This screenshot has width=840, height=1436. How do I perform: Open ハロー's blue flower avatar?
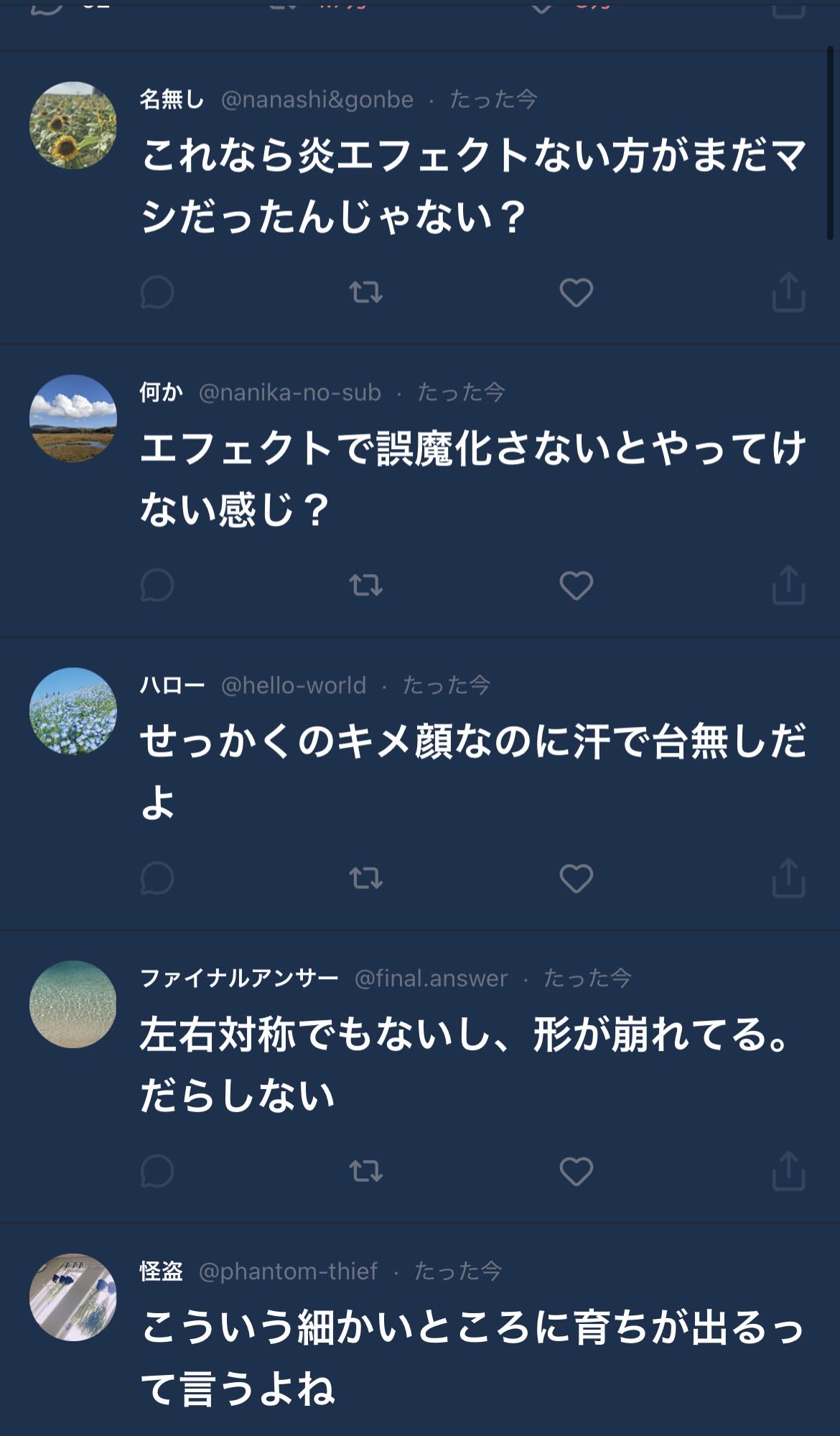click(73, 711)
